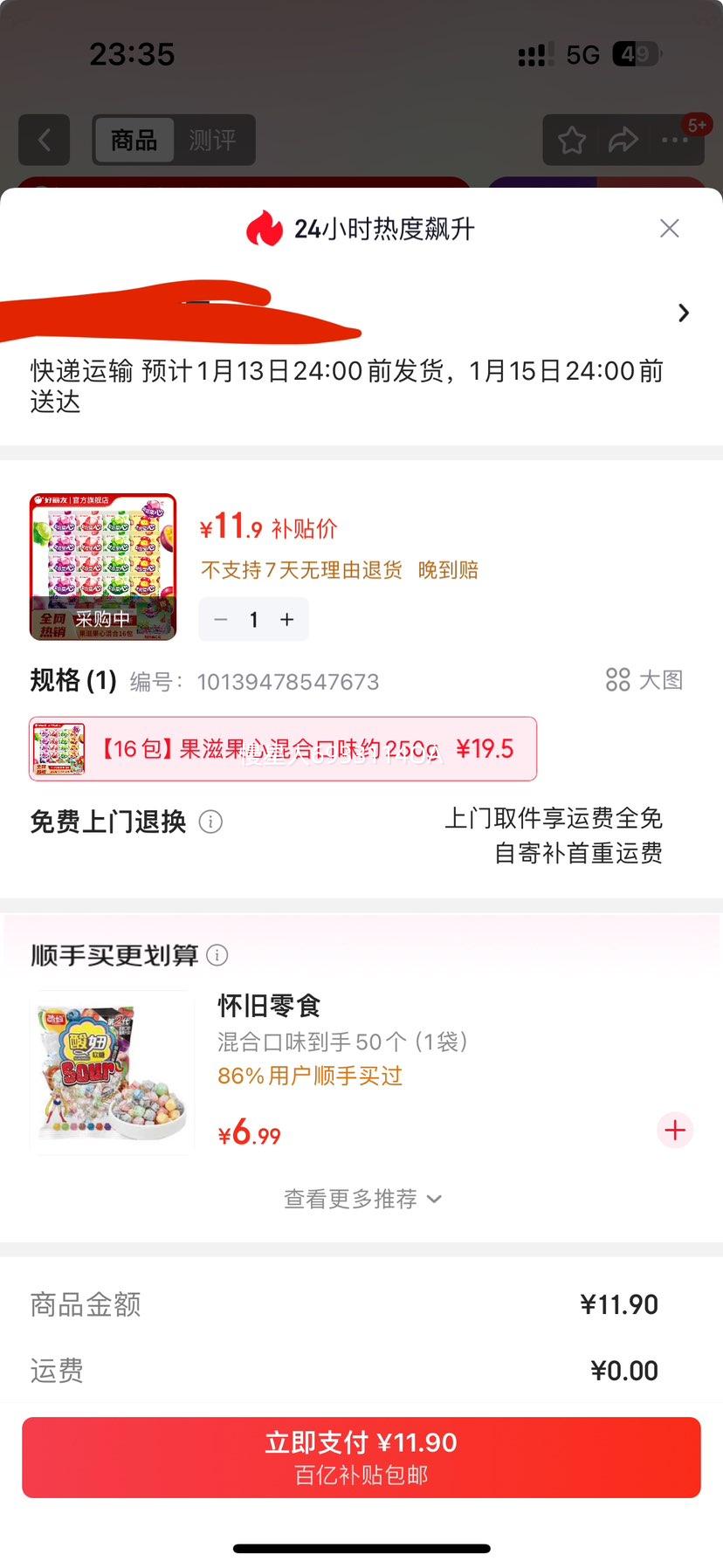Switch to the 商品 tab
This screenshot has width=723, height=1568.
[133, 140]
